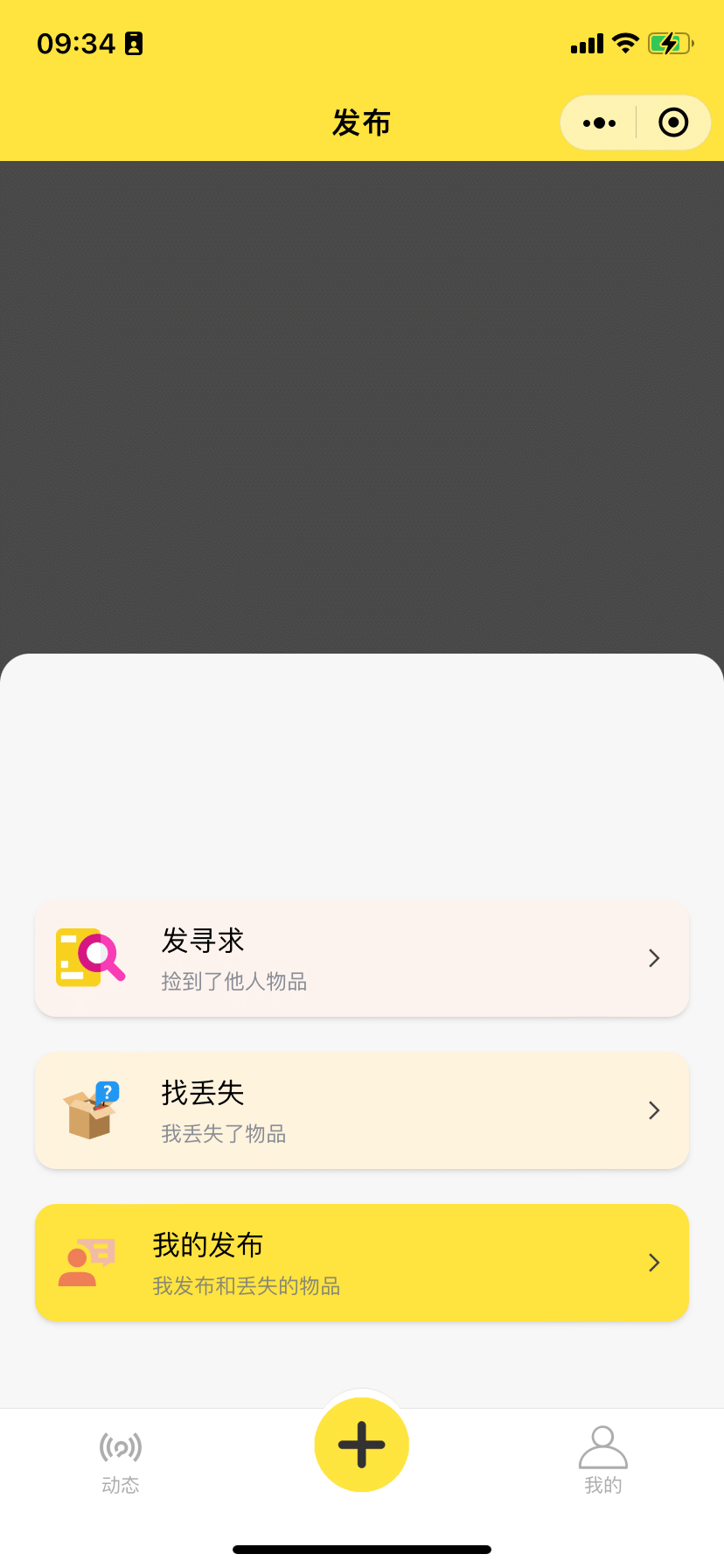Open the 动态 broadcast icon in tab bar
The width and height of the screenshot is (724, 1568).
click(120, 1447)
